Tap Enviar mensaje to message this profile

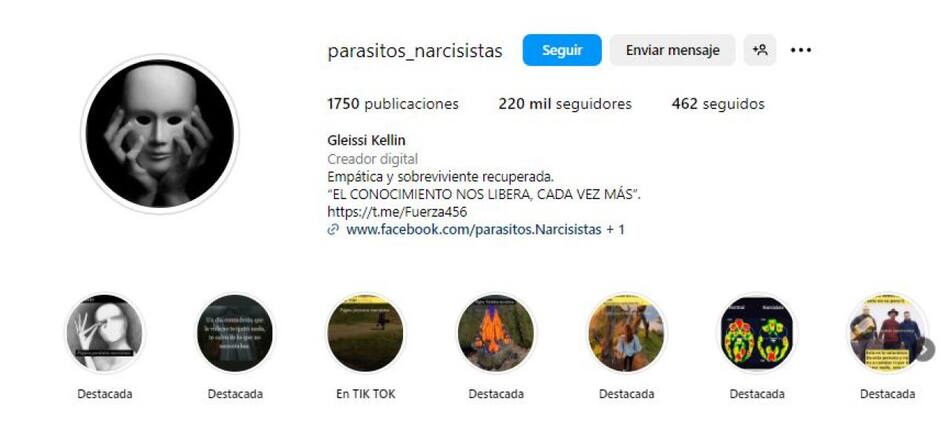(672, 50)
